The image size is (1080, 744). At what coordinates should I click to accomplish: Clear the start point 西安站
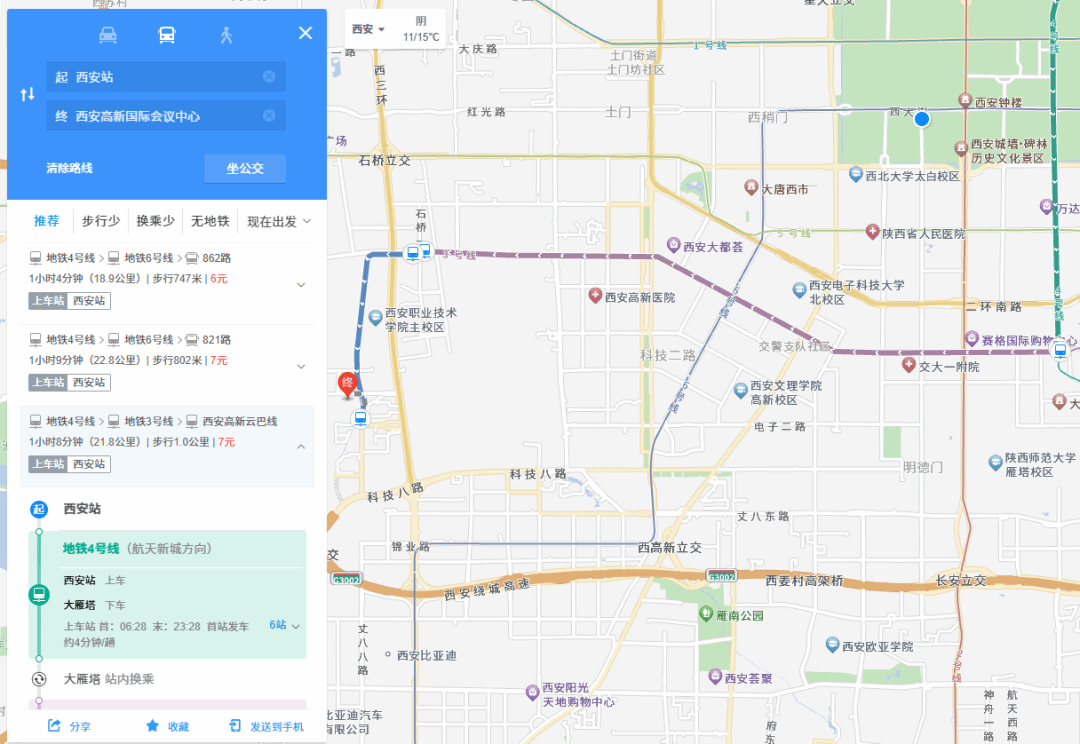269,77
